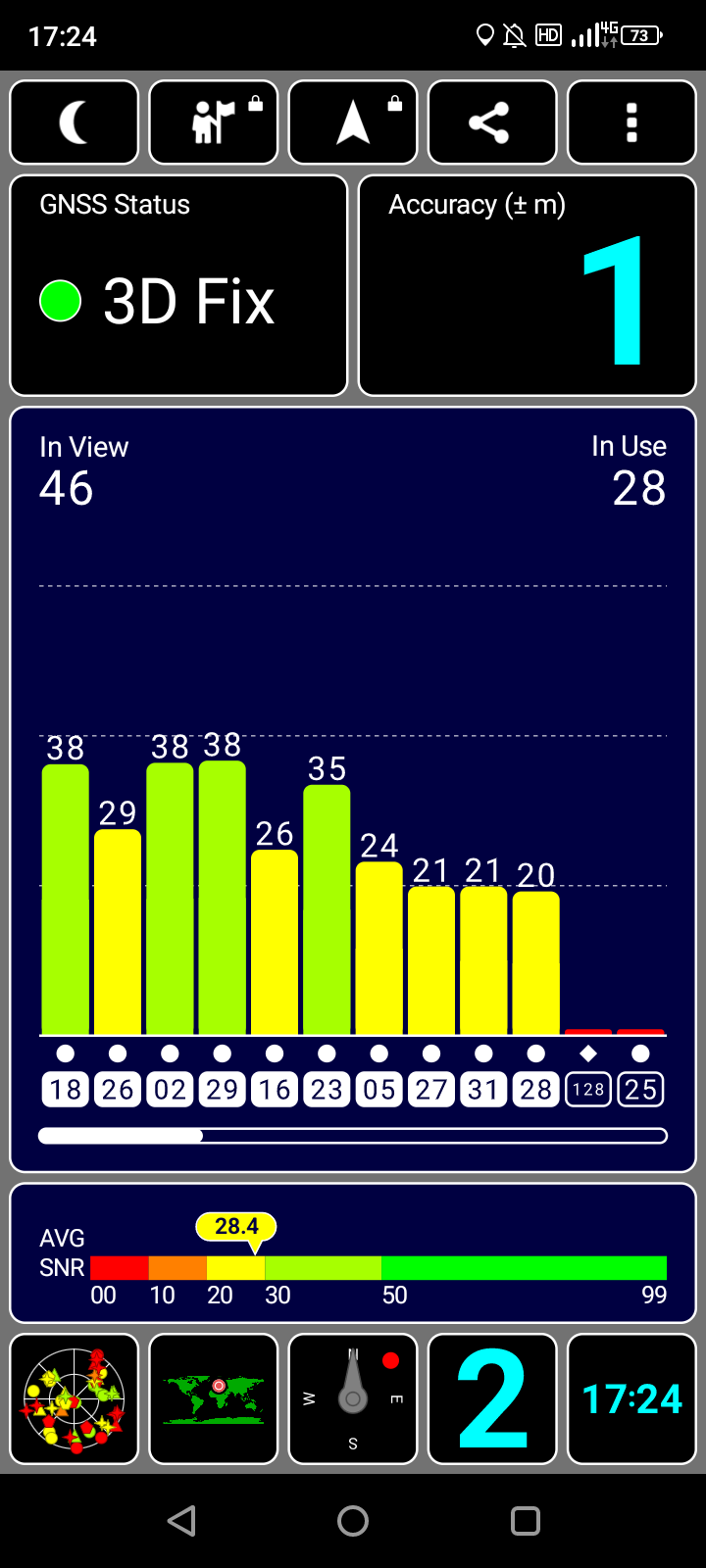
Task: Toggle night mode with the moon icon
Action: pyautogui.click(x=75, y=122)
